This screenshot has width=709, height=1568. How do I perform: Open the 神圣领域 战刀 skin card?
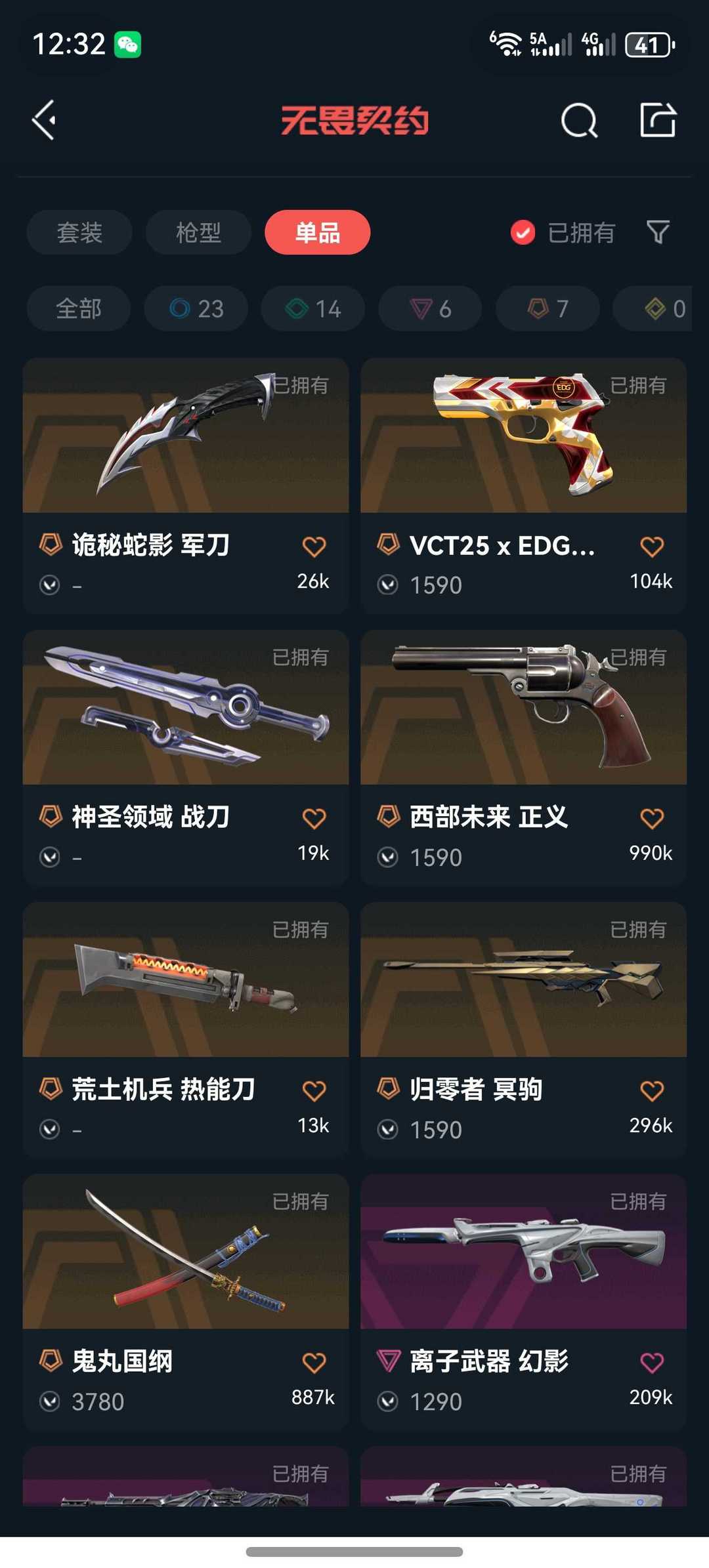(x=185, y=758)
